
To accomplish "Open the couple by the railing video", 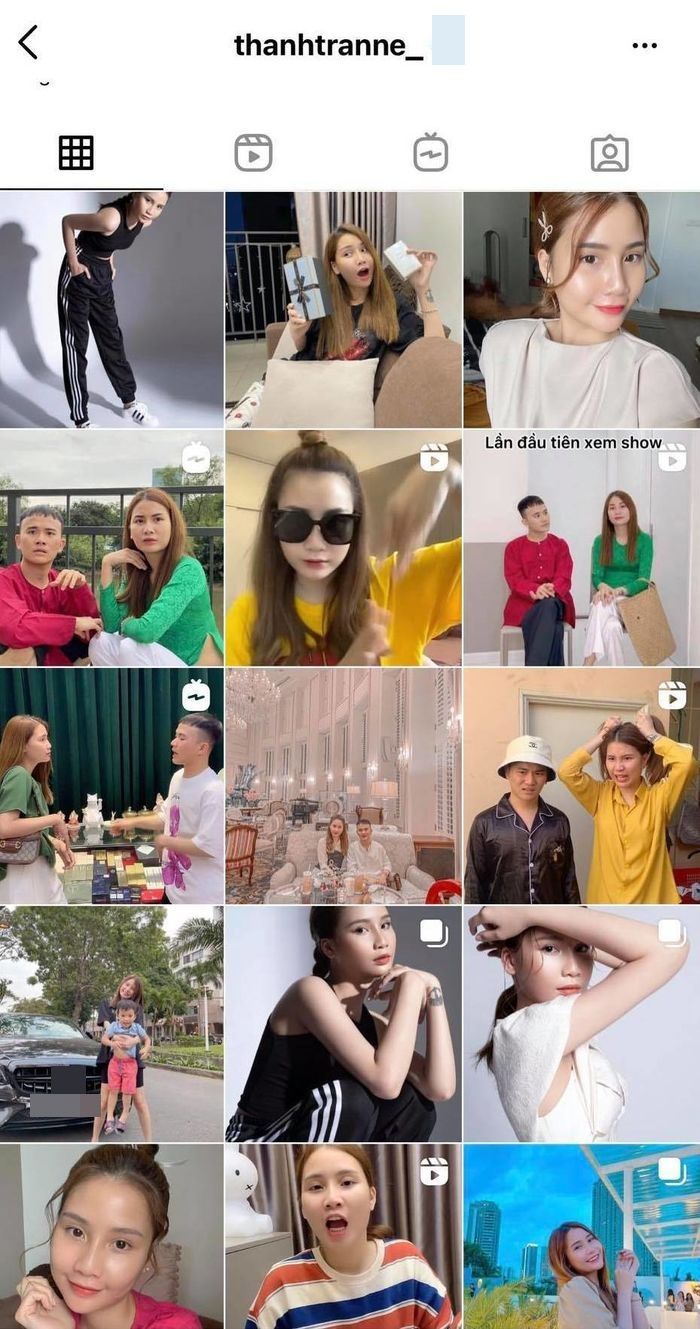I will click(111, 548).
